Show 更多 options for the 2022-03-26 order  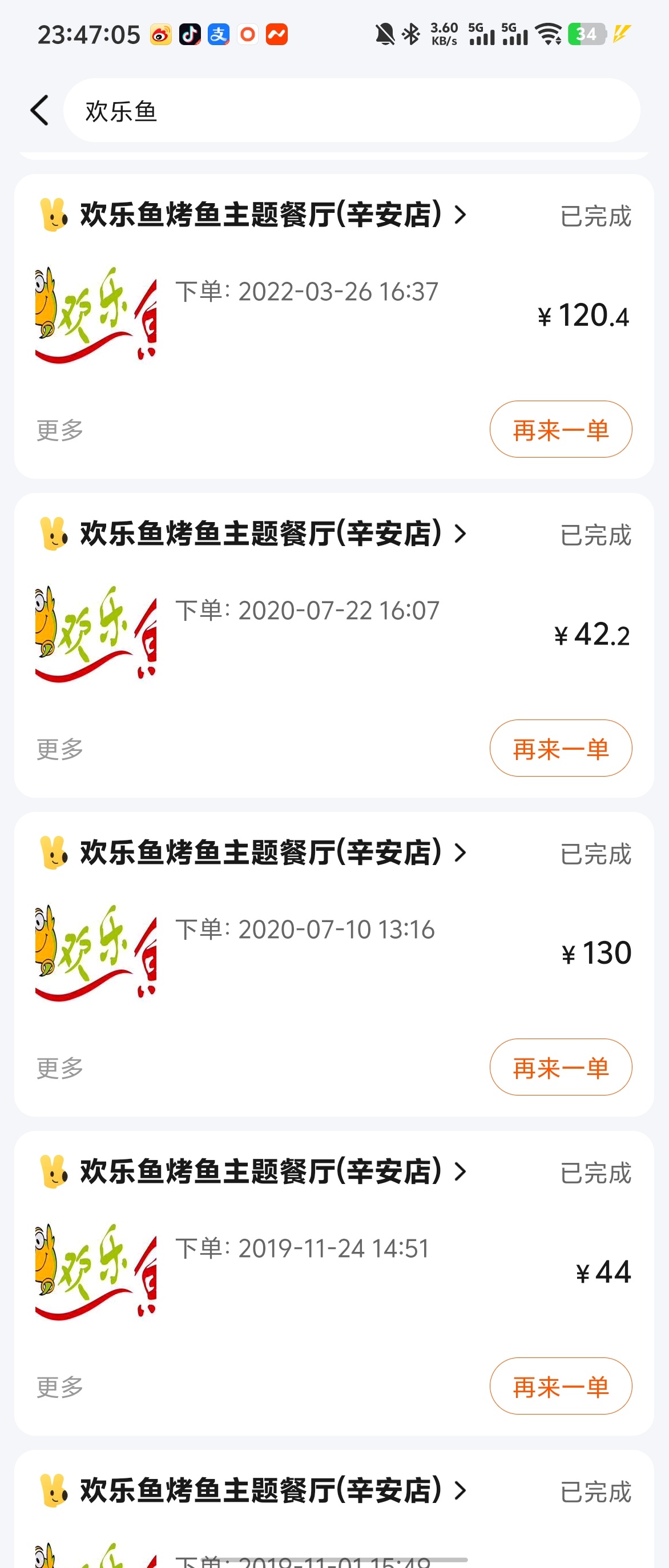tap(60, 430)
